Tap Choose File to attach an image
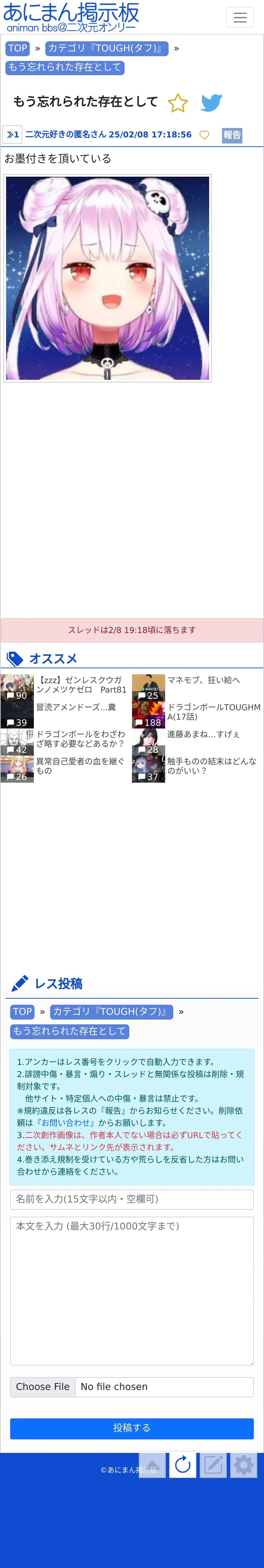This screenshot has height=1568, width=264. (43, 1387)
